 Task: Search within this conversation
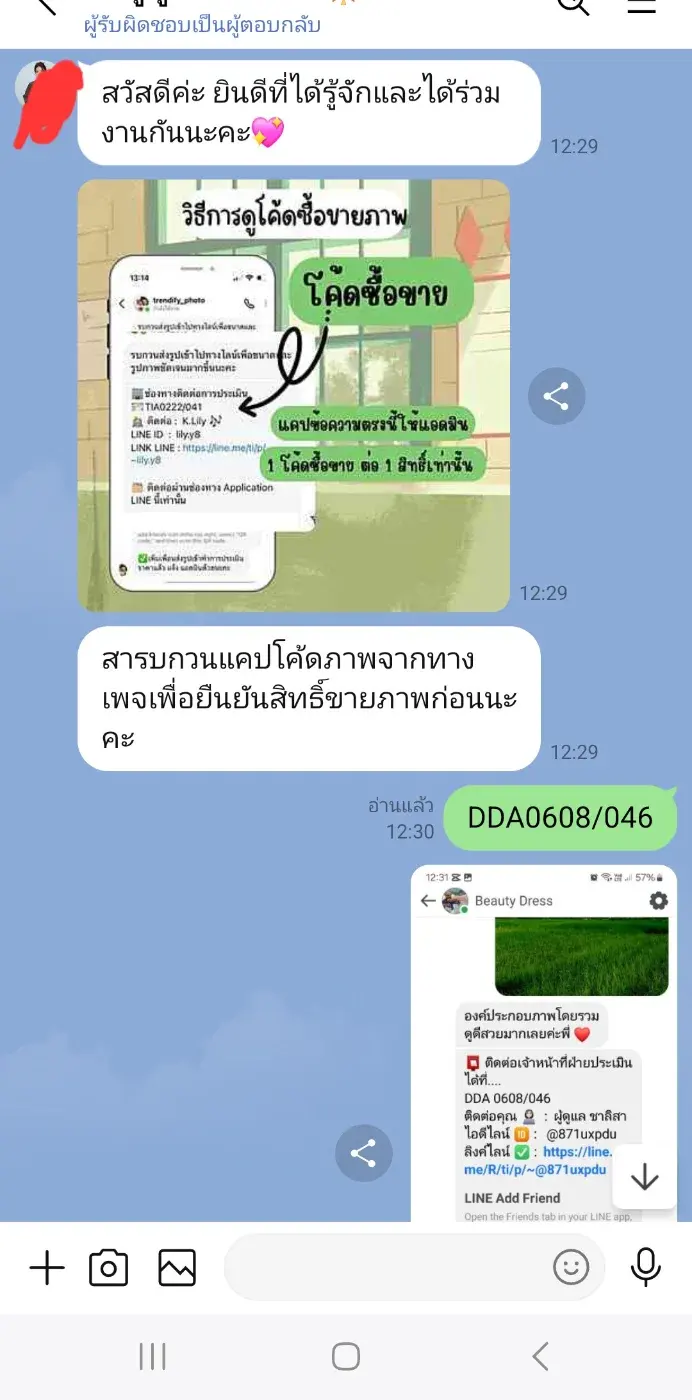click(x=573, y=6)
